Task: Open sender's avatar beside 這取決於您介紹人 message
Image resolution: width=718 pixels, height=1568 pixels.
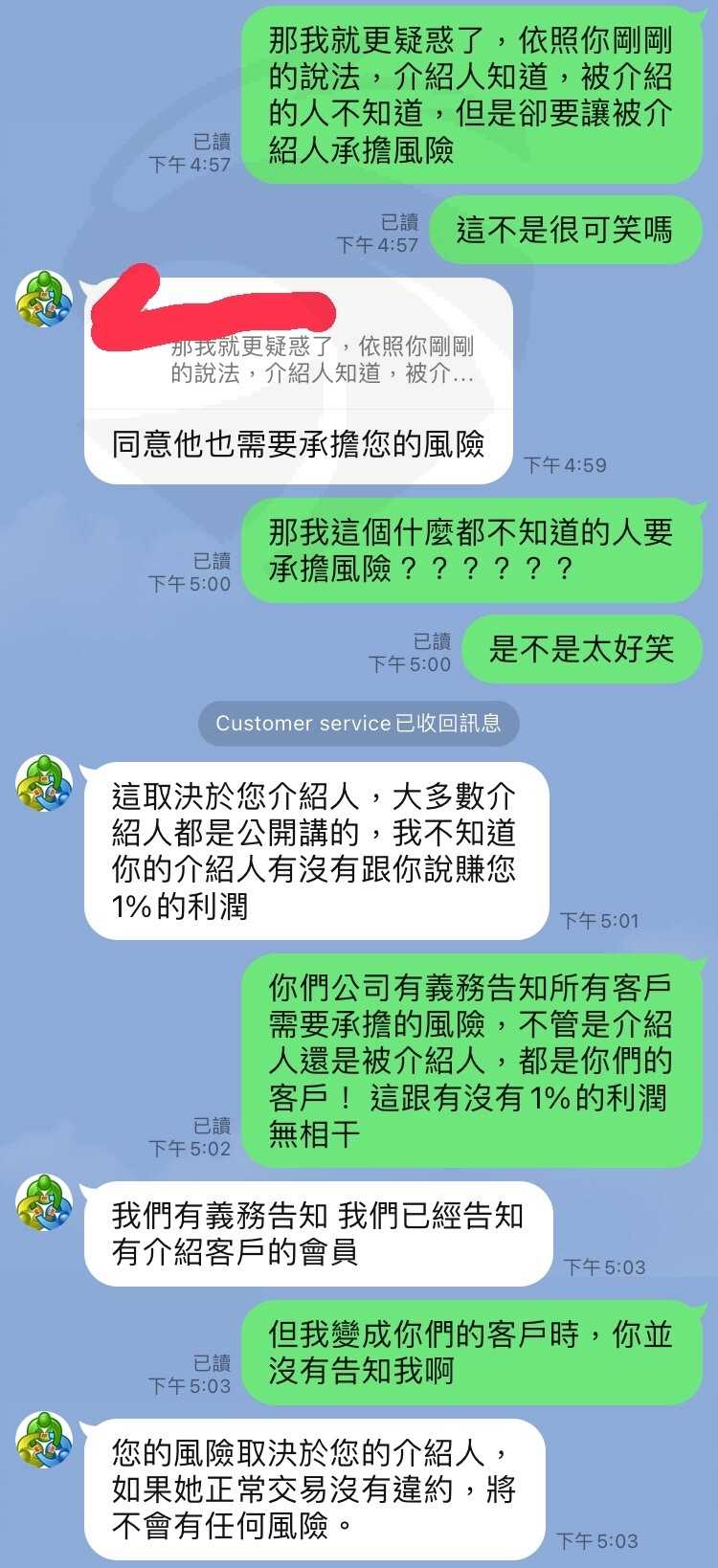Action: tap(44, 783)
